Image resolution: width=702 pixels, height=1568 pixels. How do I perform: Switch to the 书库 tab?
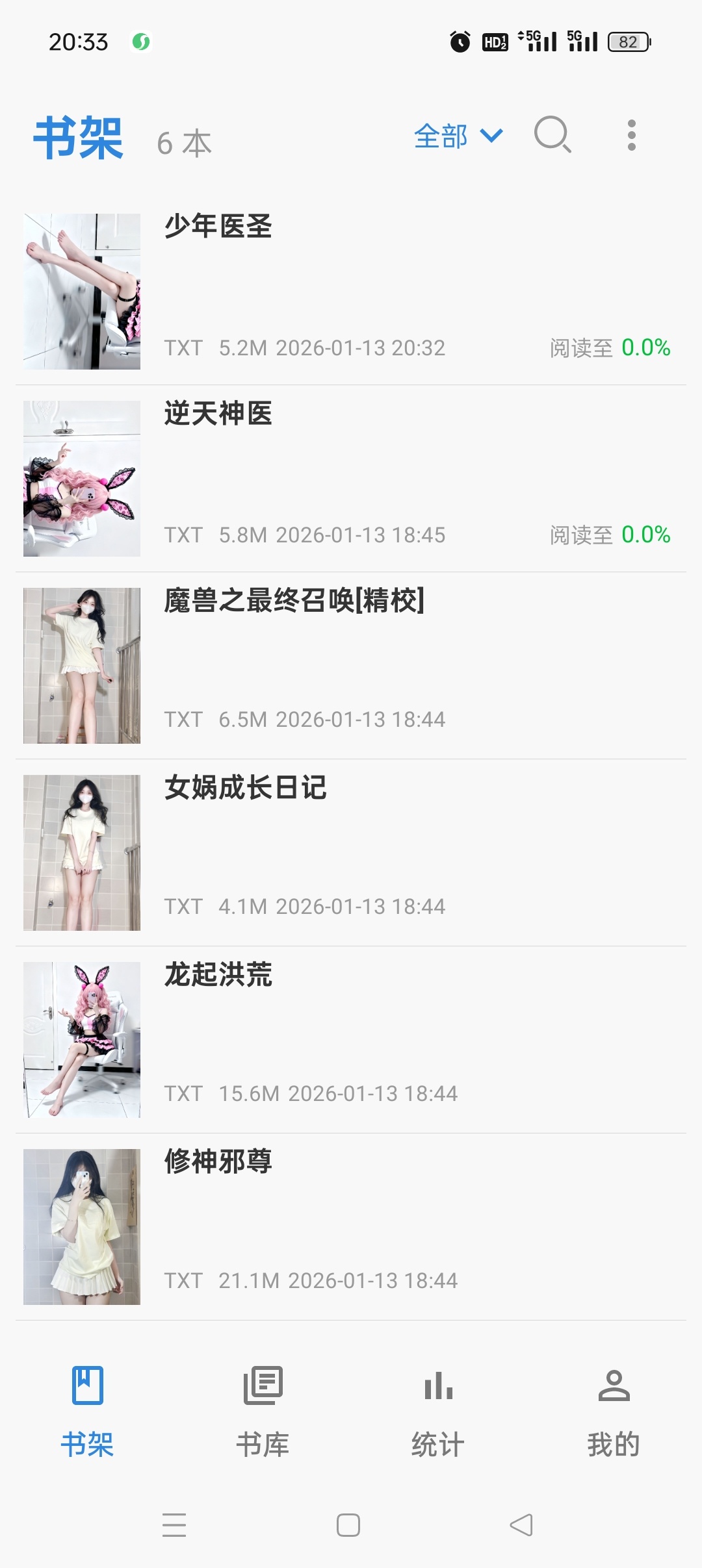[x=263, y=1411]
